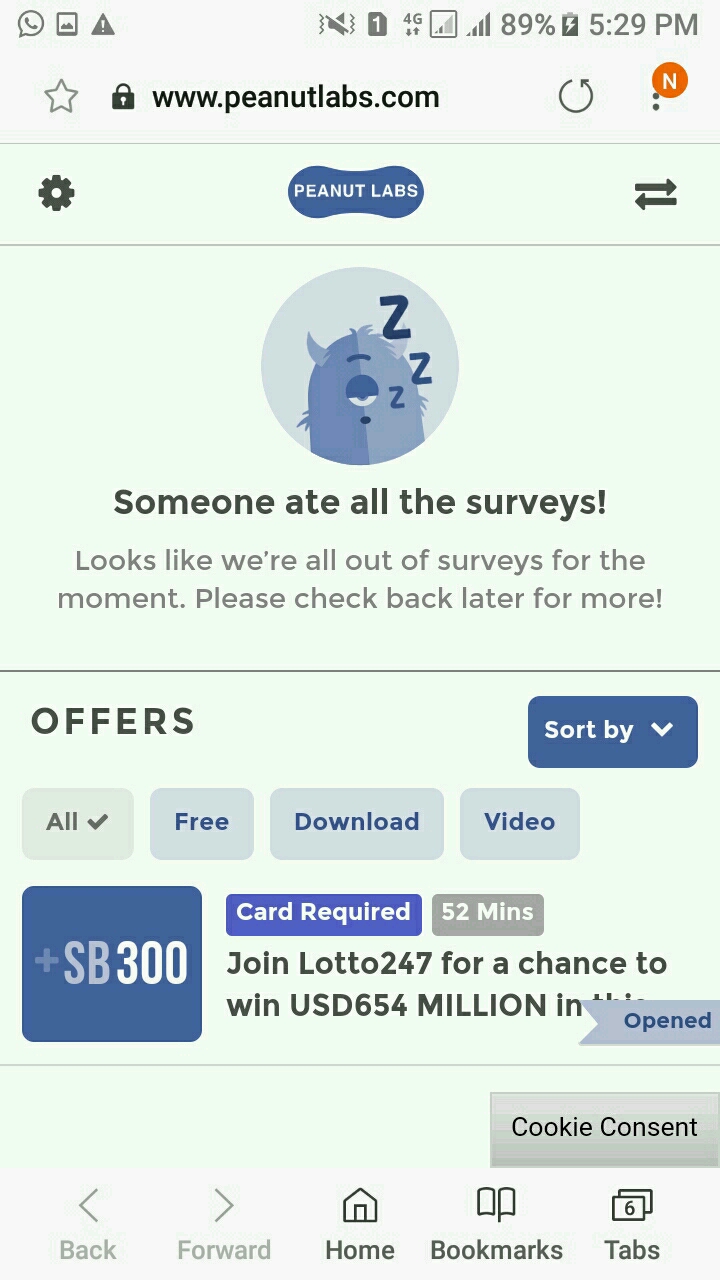720x1280 pixels.
Task: Expand the Sort by dropdown
Action: [612, 731]
